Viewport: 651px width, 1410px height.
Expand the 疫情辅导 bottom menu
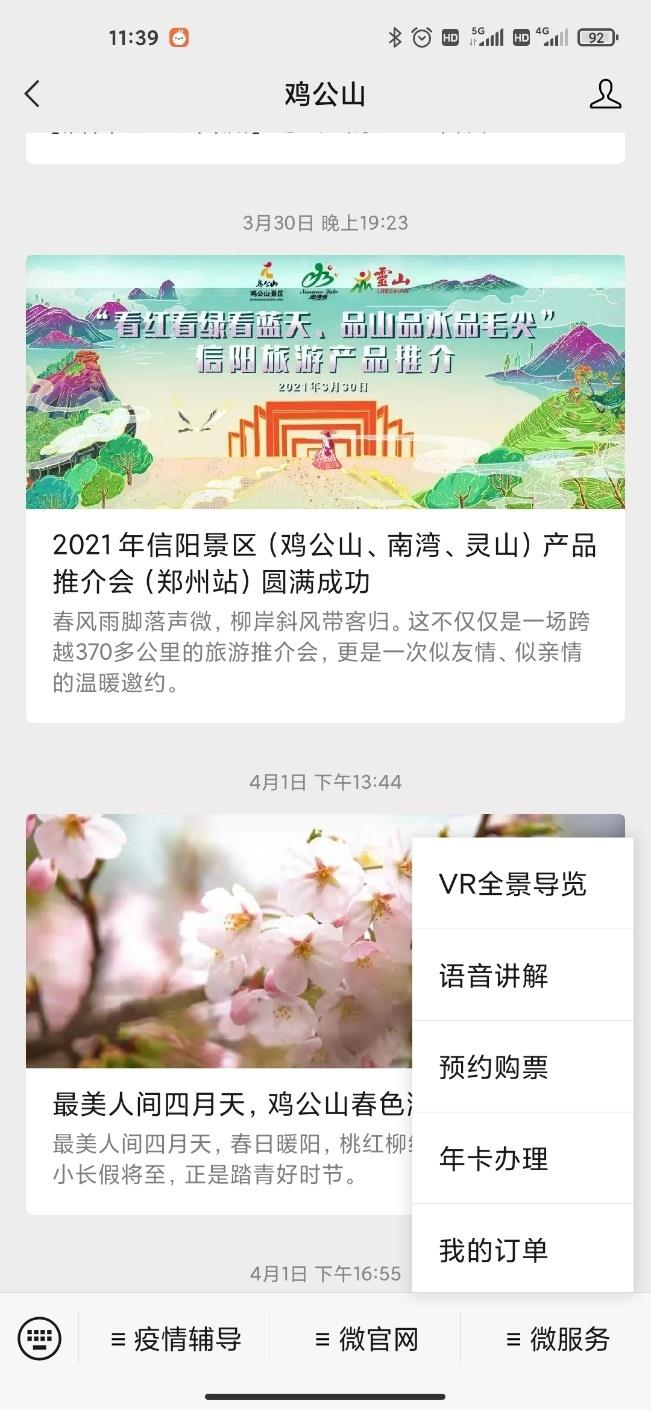point(175,1339)
